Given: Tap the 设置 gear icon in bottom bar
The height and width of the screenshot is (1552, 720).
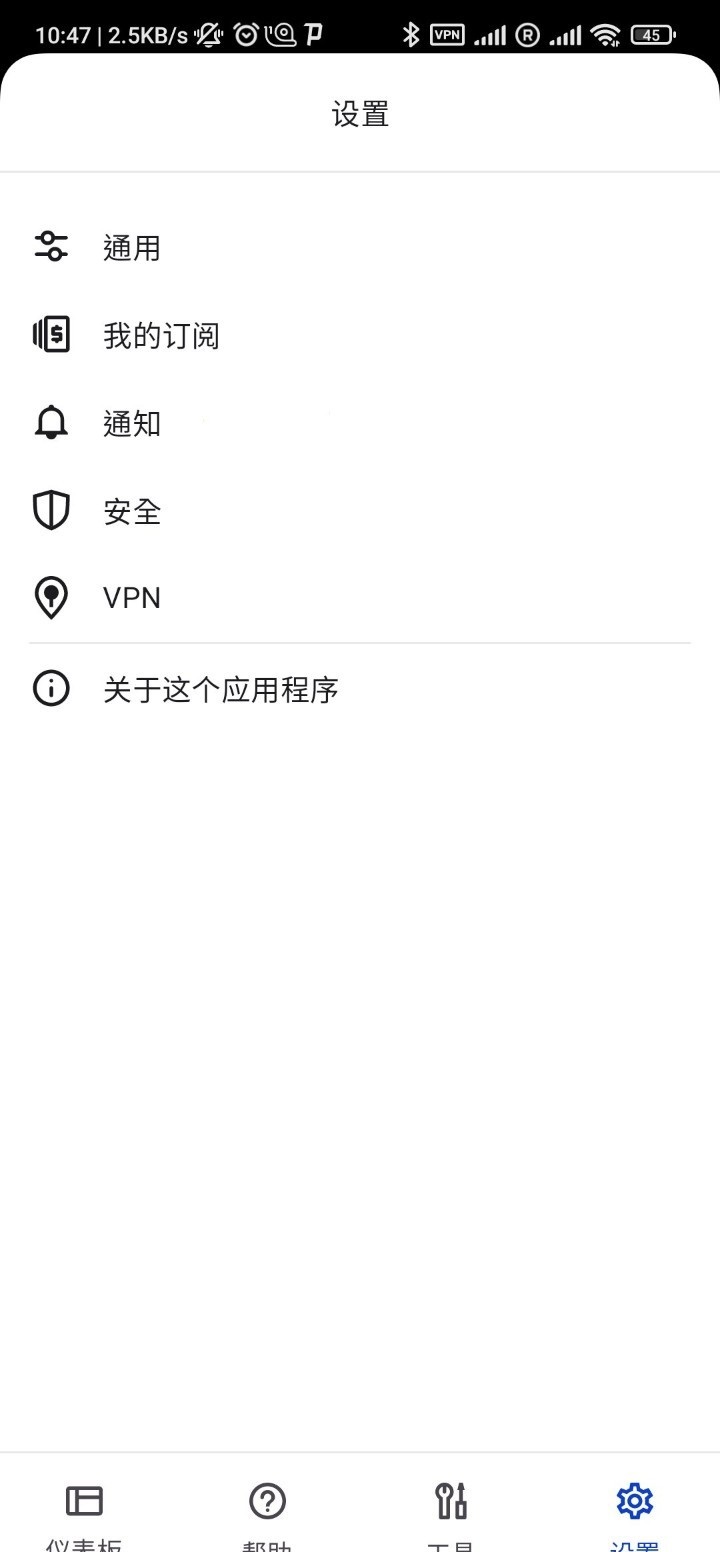Looking at the screenshot, I should click(x=634, y=1500).
